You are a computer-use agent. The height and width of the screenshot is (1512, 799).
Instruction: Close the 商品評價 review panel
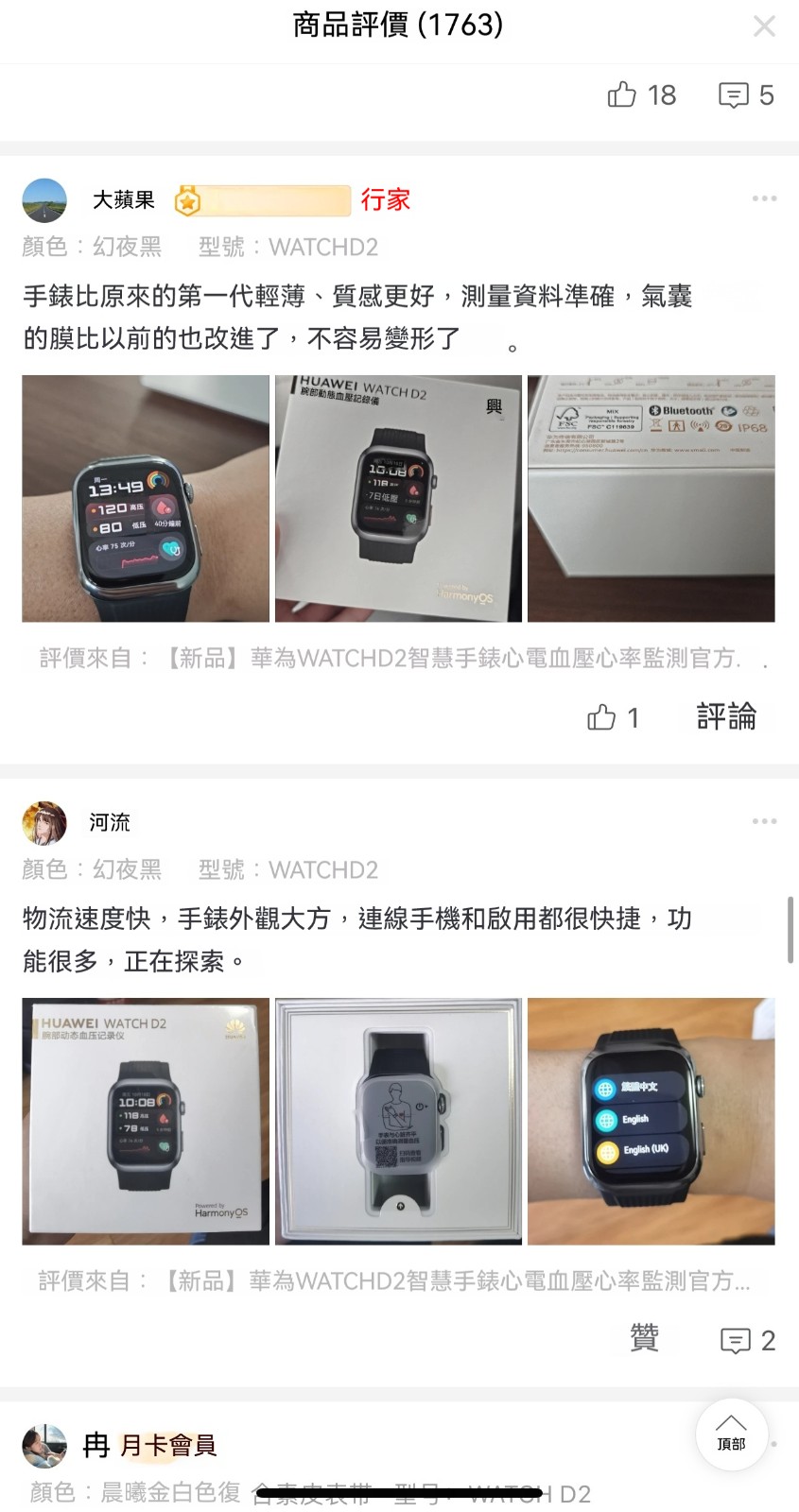pos(764,26)
